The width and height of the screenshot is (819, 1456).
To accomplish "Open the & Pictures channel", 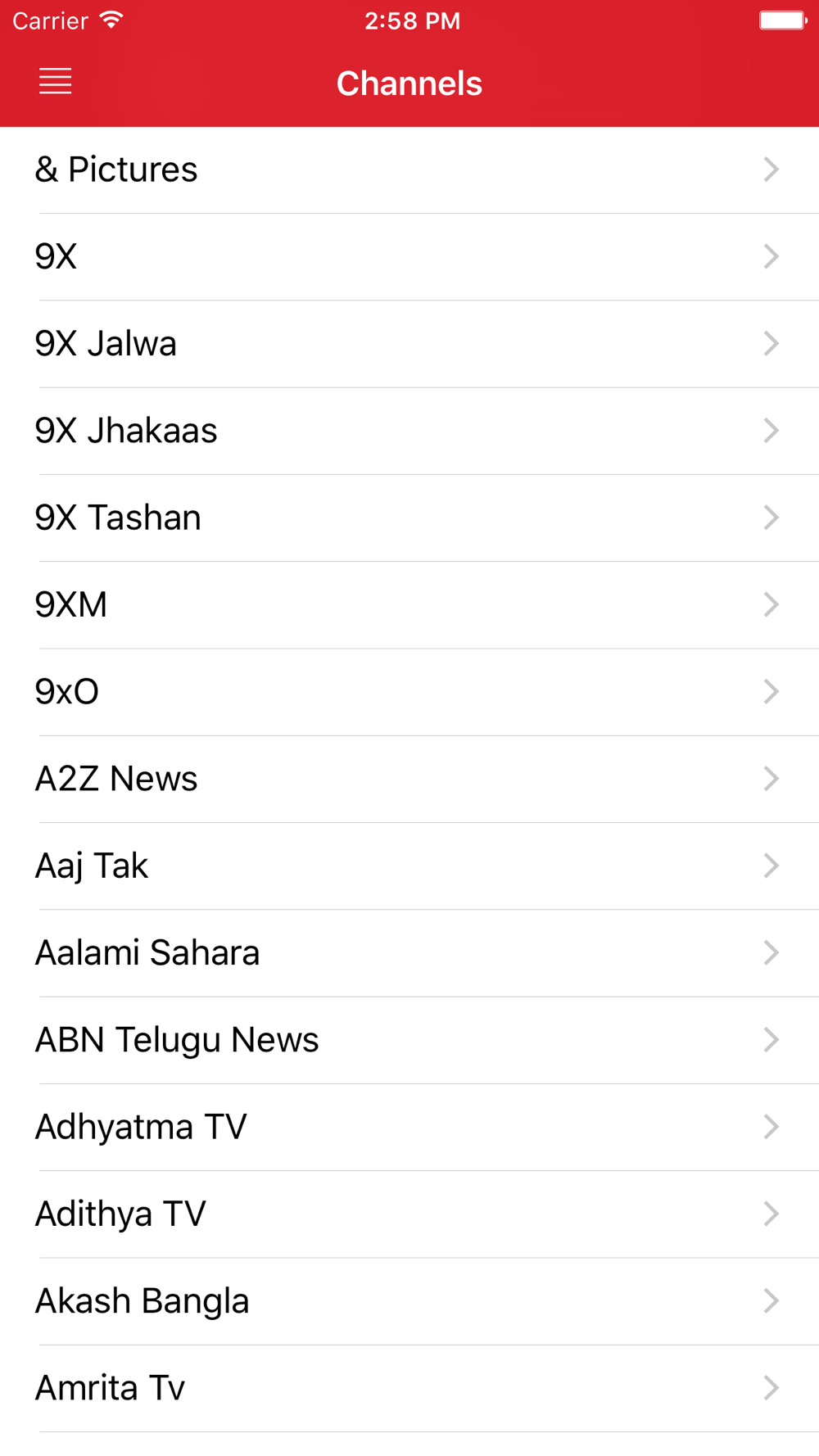I will [409, 170].
